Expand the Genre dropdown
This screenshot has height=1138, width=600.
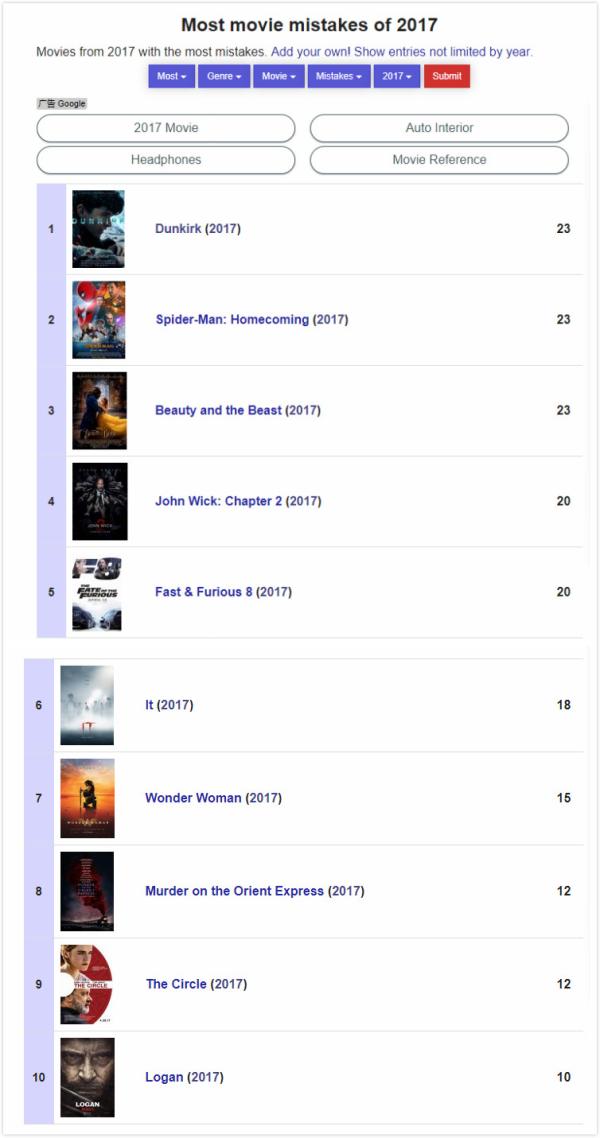[x=224, y=76]
